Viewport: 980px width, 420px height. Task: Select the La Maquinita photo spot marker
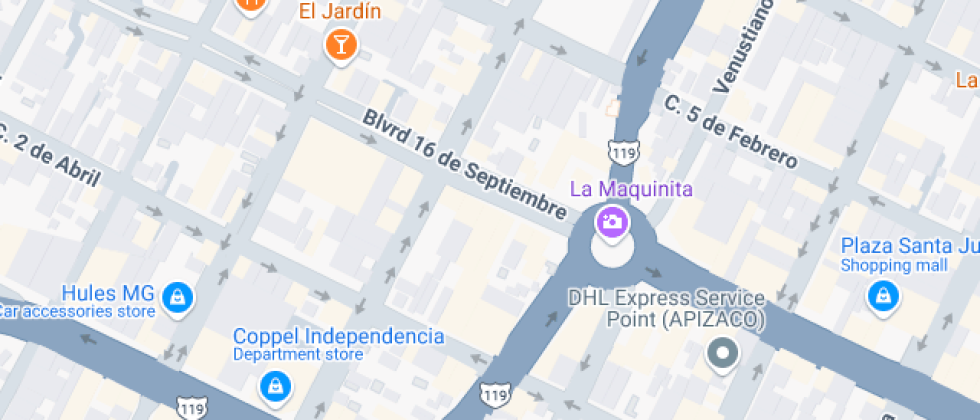611,221
